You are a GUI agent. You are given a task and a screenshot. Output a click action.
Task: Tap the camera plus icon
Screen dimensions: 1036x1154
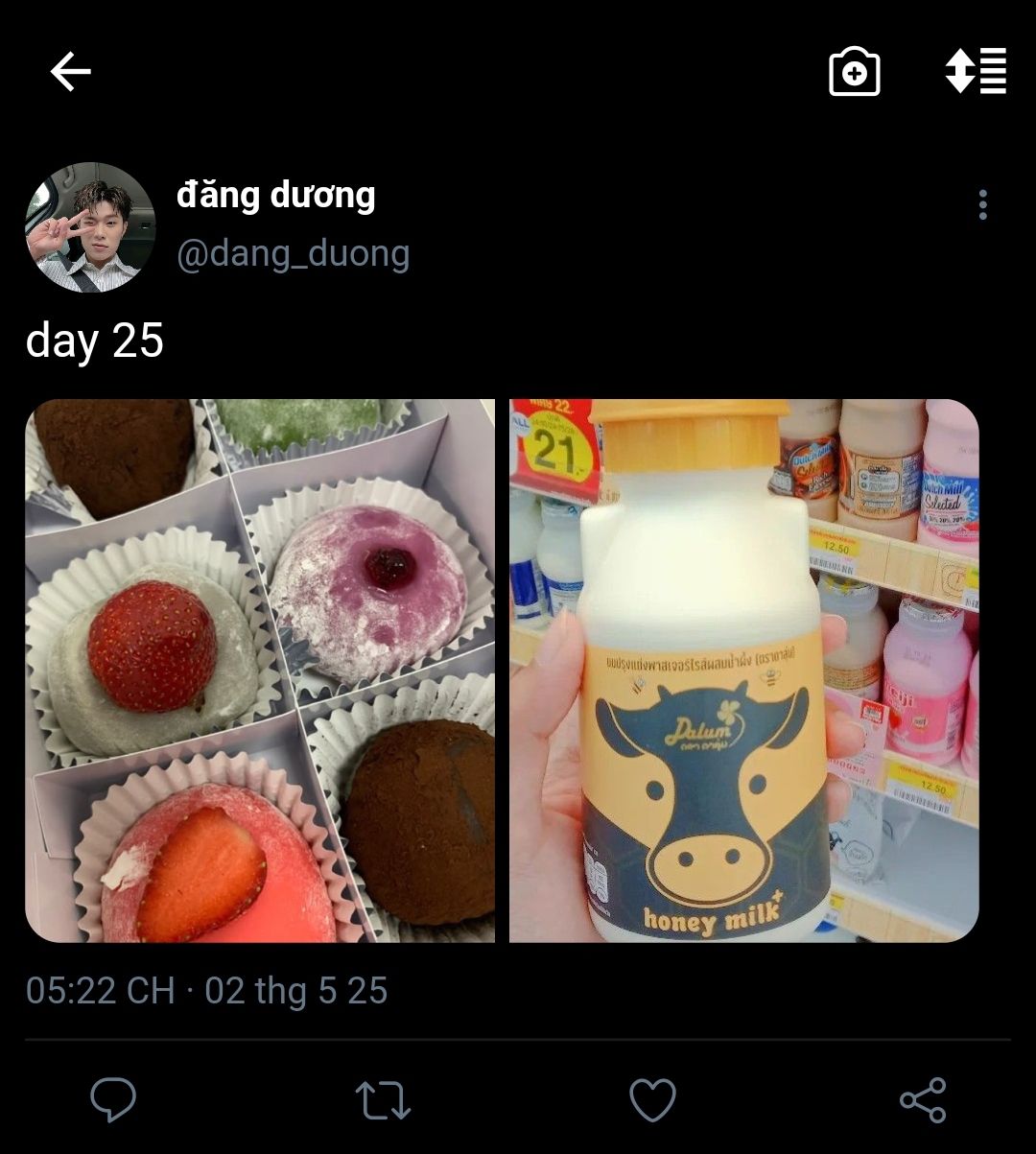coord(854,72)
